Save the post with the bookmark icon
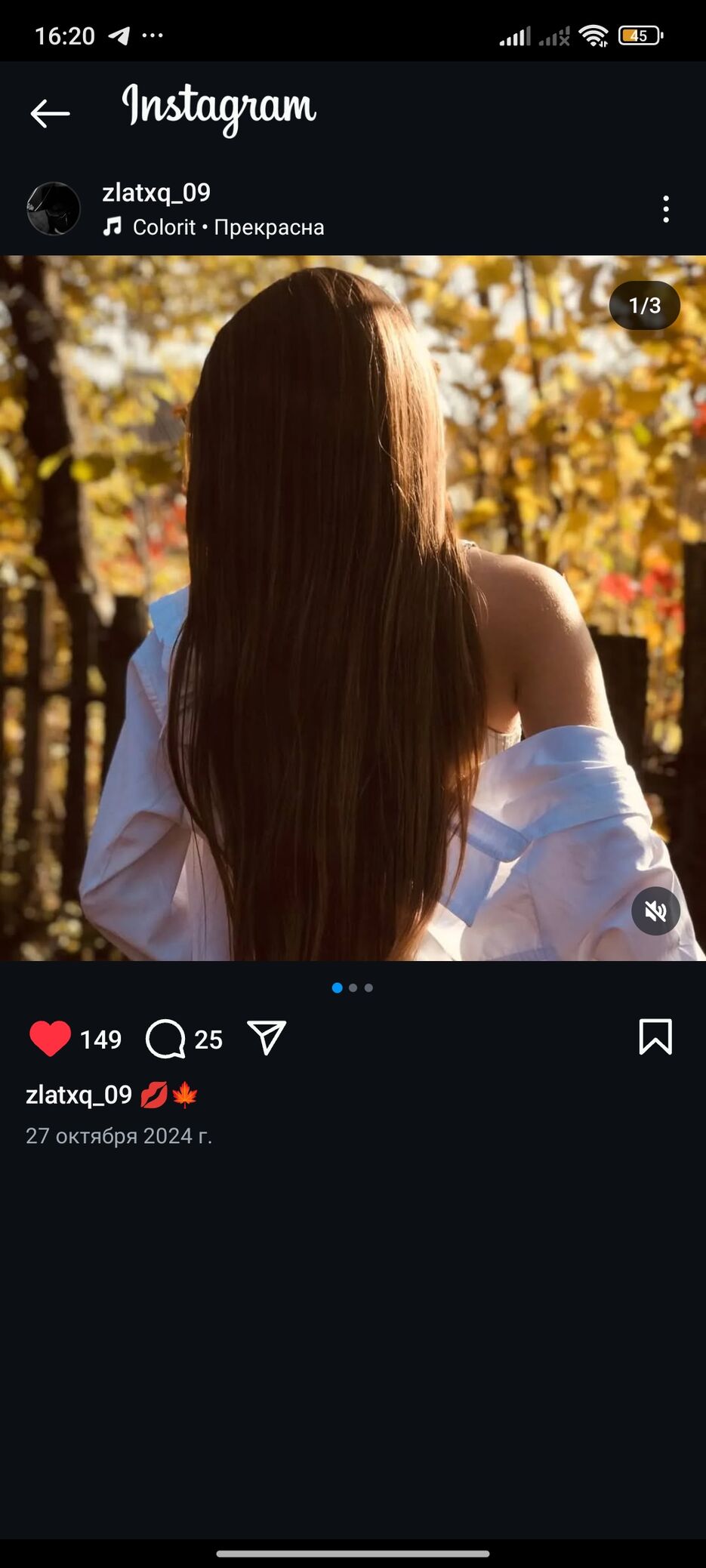Viewport: 706px width, 1568px height. 655,1037
